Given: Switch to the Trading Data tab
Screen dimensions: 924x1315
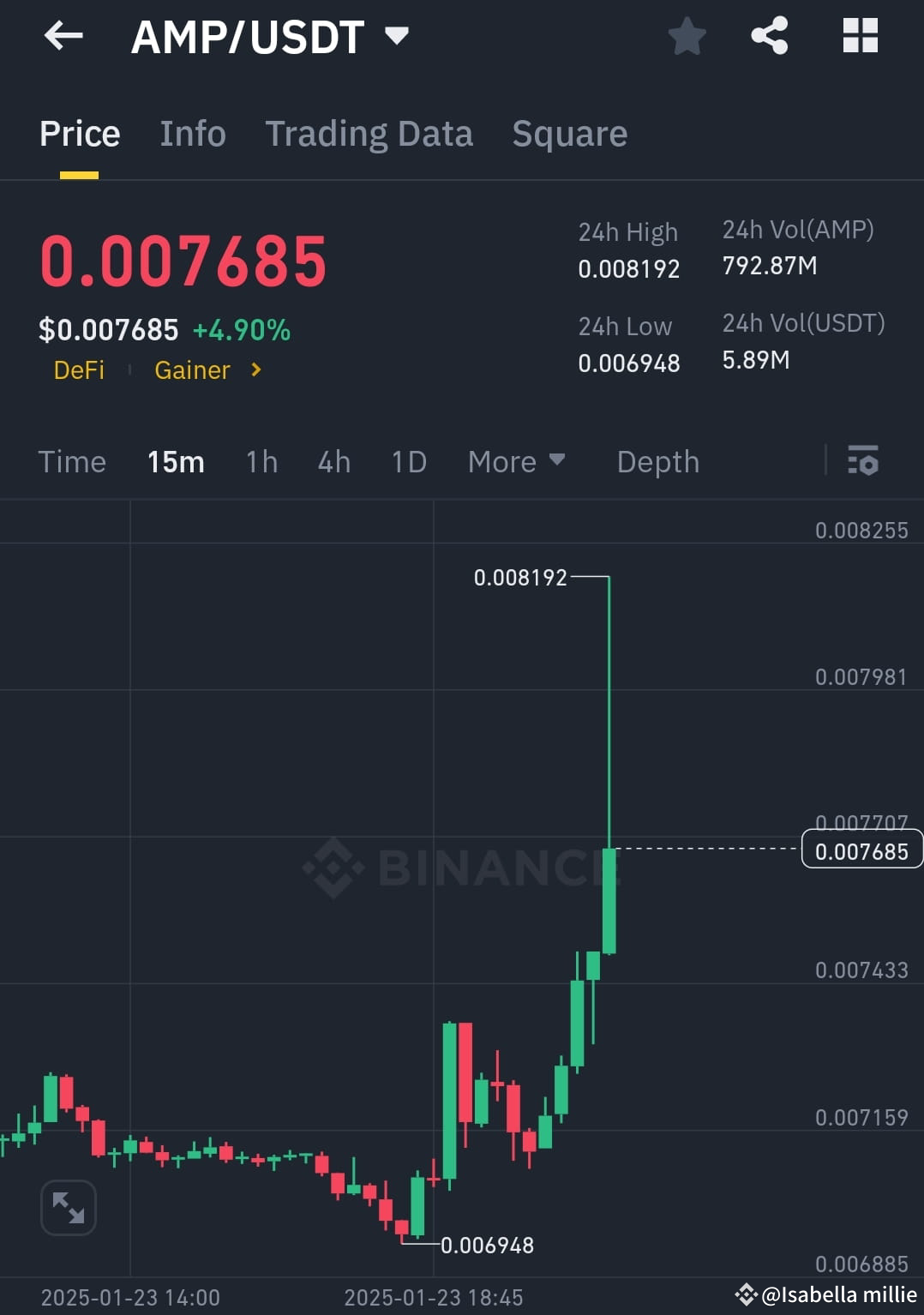Looking at the screenshot, I should coord(369,134).
